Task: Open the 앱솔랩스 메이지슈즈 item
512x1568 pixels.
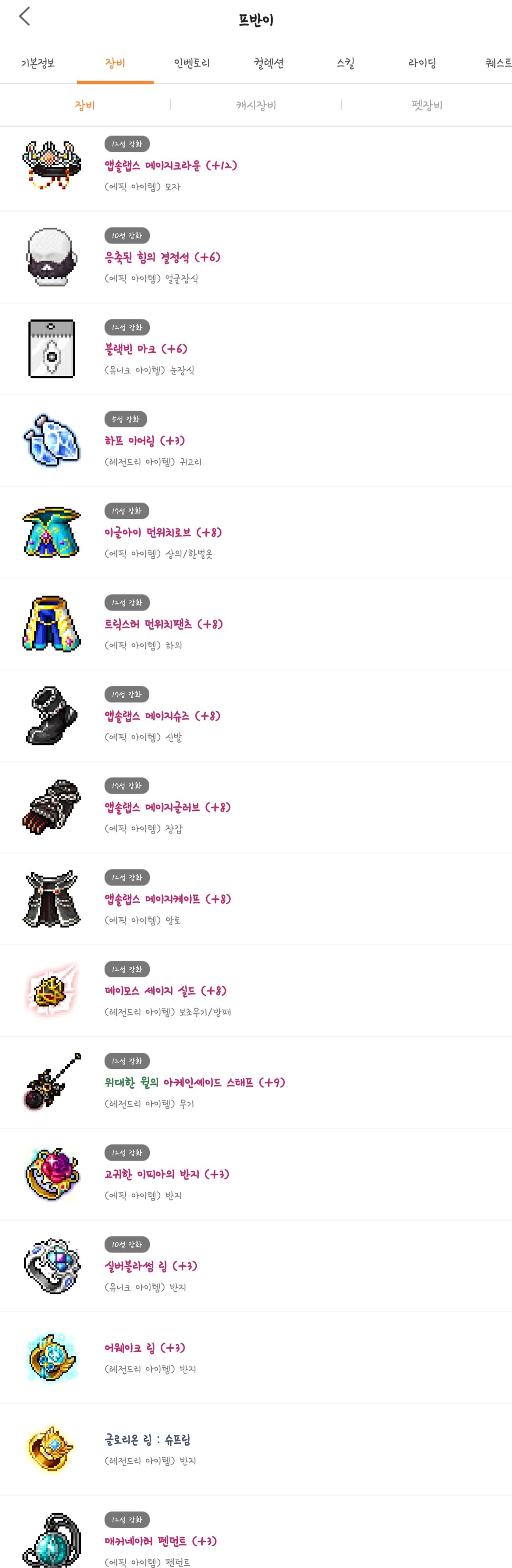Action: [x=162, y=716]
